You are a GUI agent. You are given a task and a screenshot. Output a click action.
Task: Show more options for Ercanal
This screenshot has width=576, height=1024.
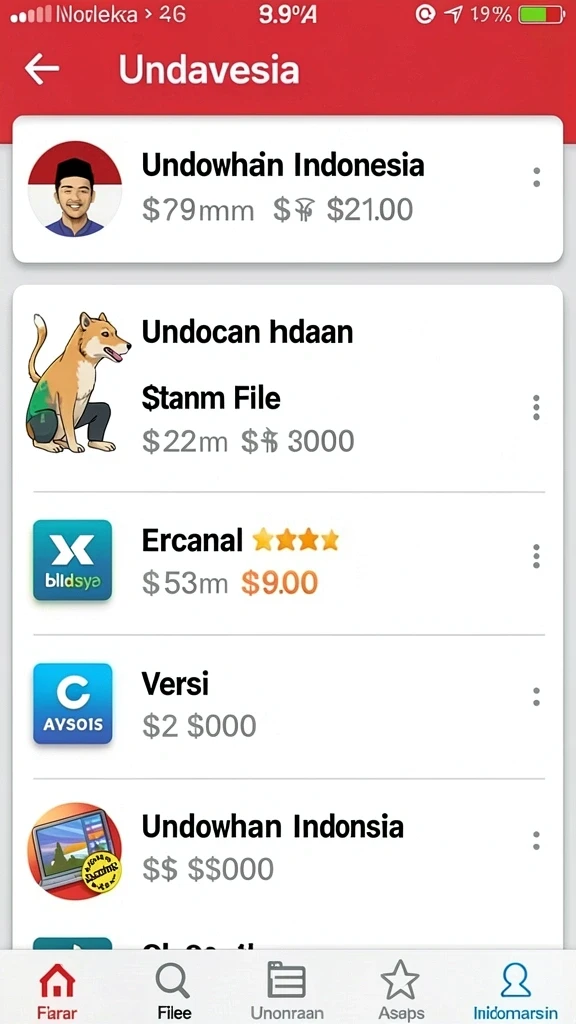[536, 556]
